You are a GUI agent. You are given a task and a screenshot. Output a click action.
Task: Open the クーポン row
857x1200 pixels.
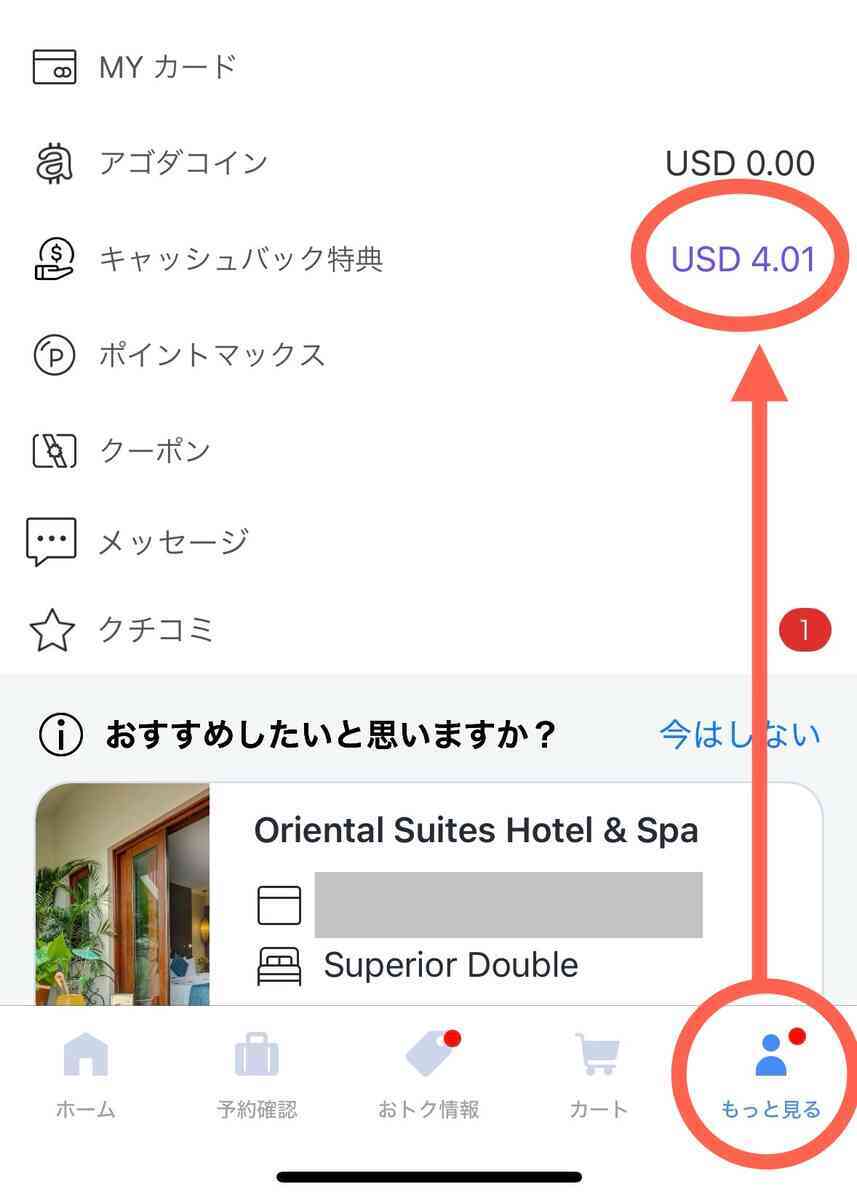[x=154, y=451]
